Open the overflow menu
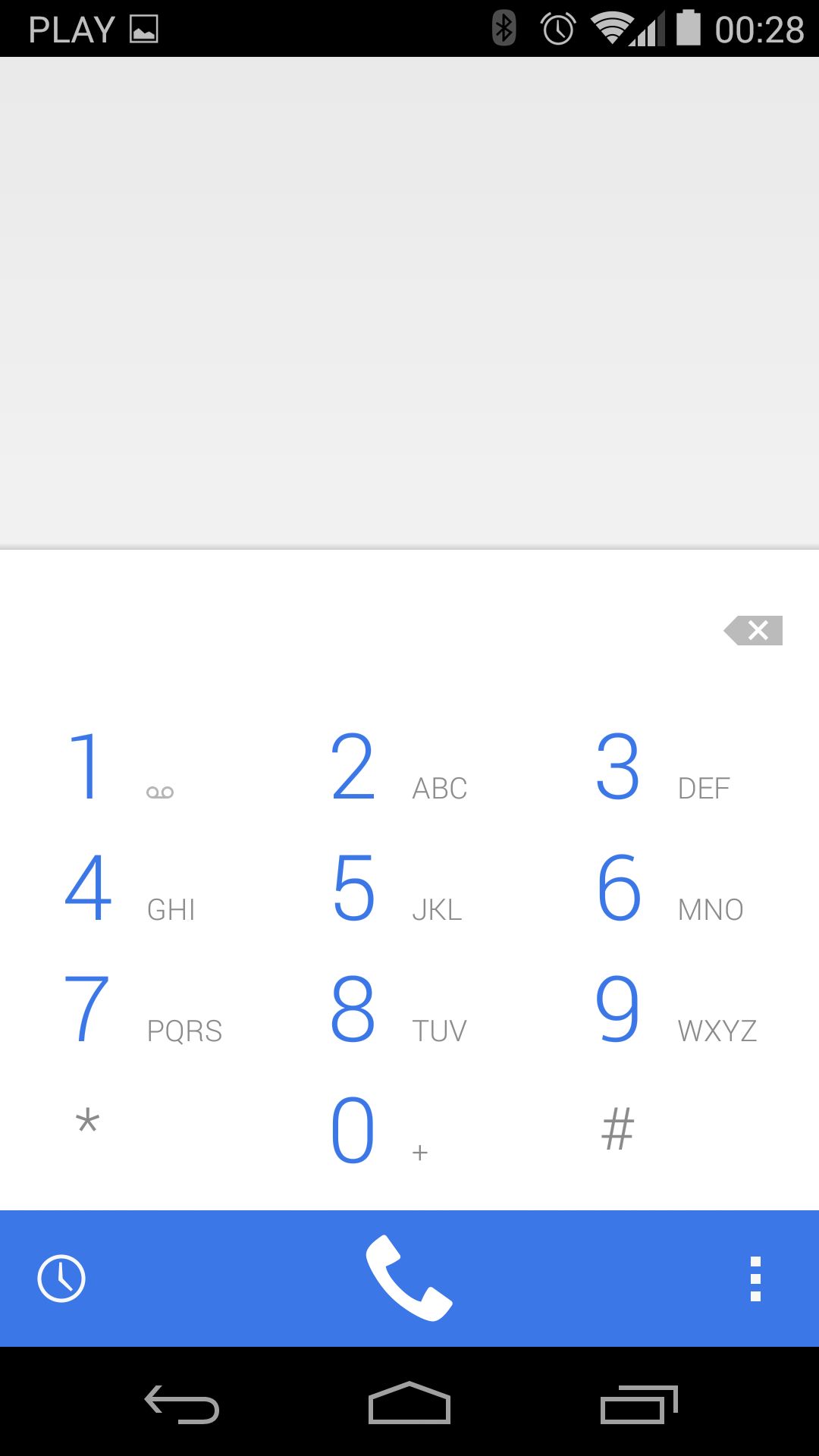The image size is (819, 1456). (x=755, y=1279)
